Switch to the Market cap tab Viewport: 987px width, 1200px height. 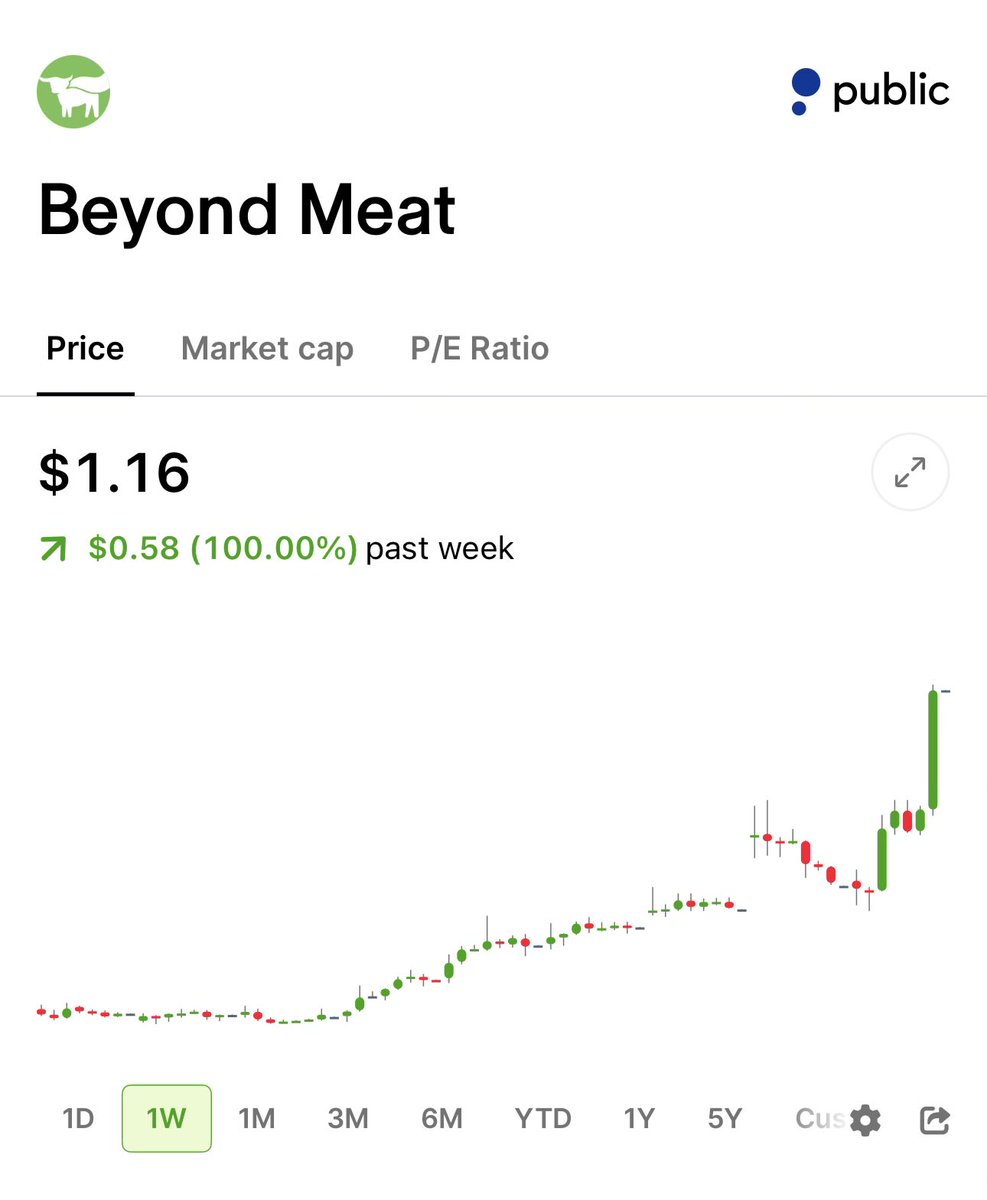267,349
